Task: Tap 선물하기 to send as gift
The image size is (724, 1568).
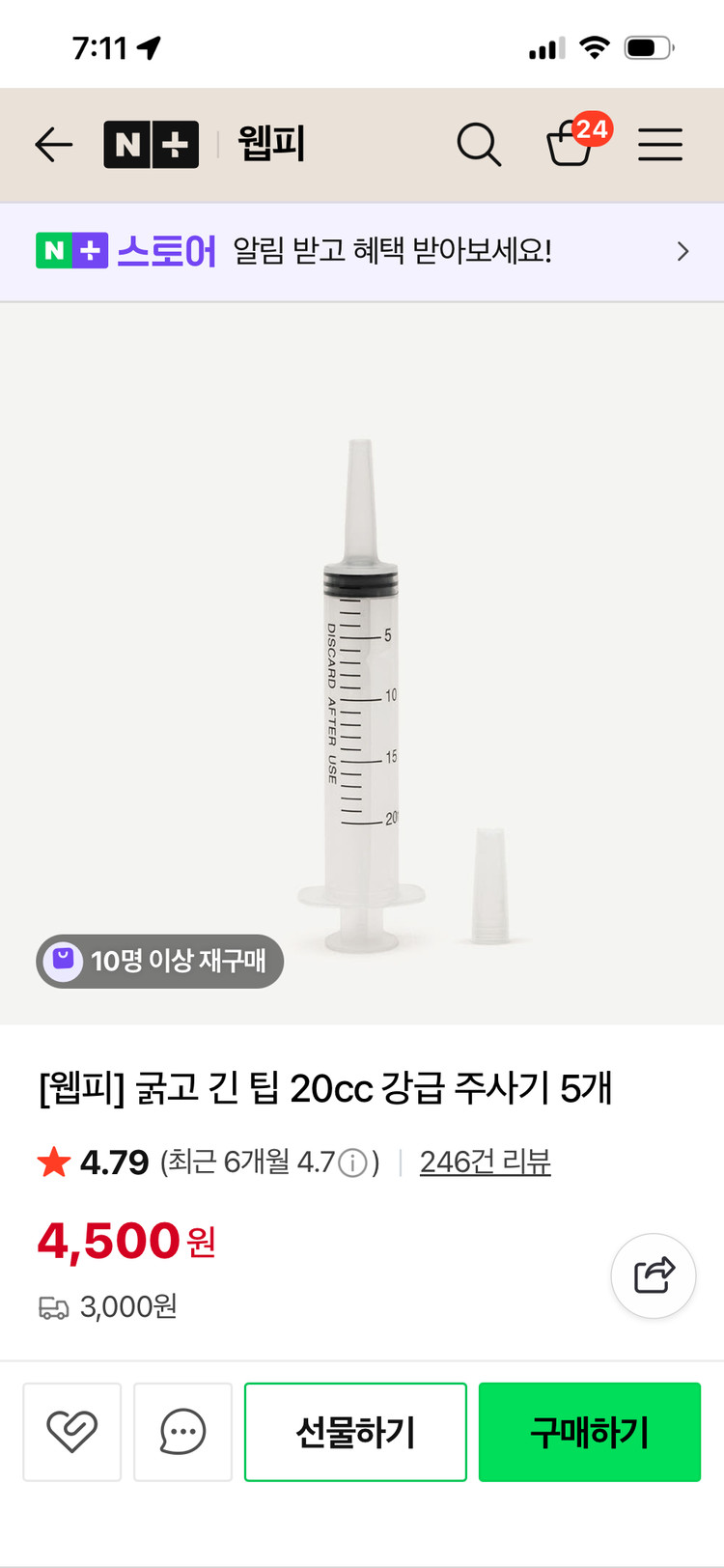Action: tap(355, 1432)
